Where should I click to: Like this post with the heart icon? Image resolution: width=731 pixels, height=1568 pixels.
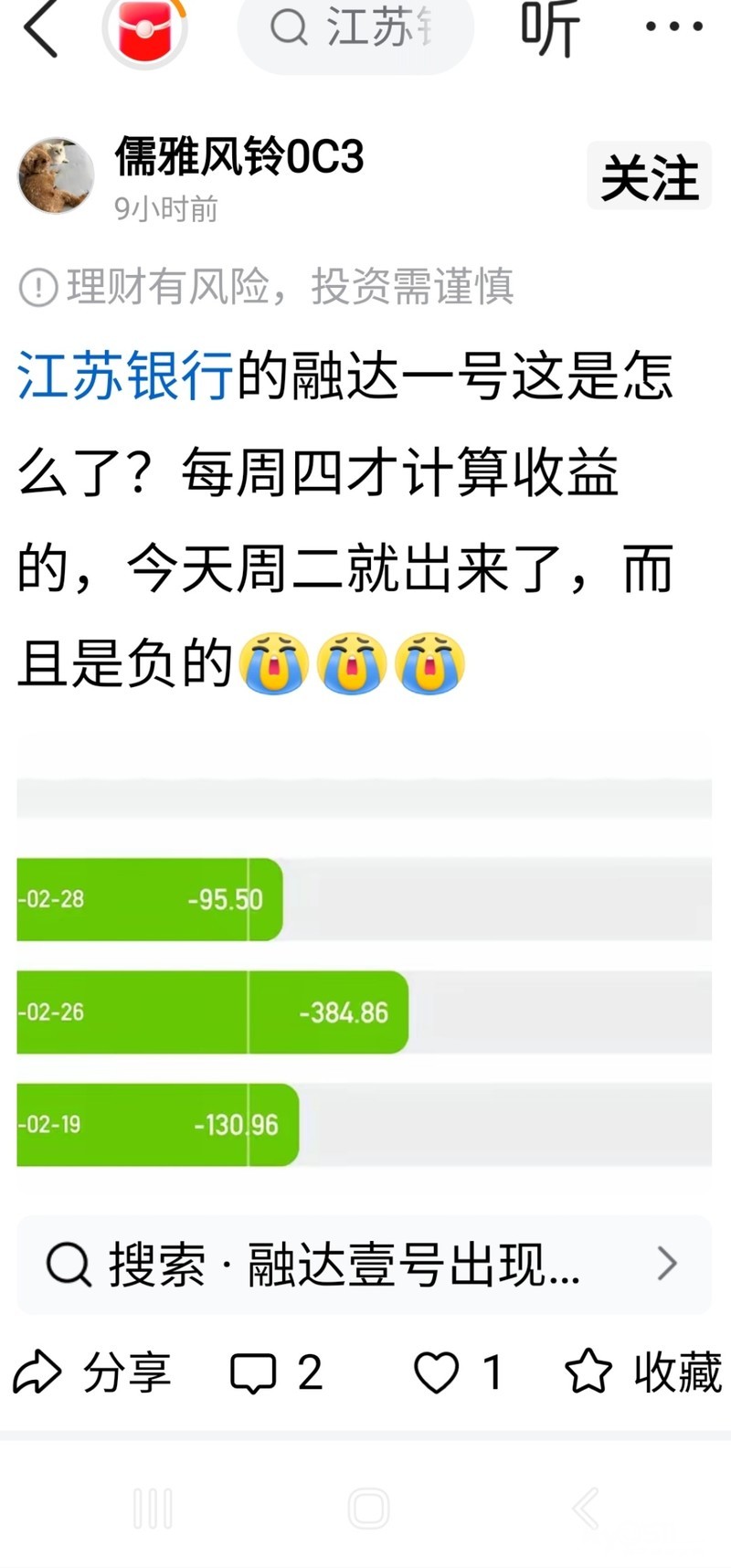point(437,1372)
